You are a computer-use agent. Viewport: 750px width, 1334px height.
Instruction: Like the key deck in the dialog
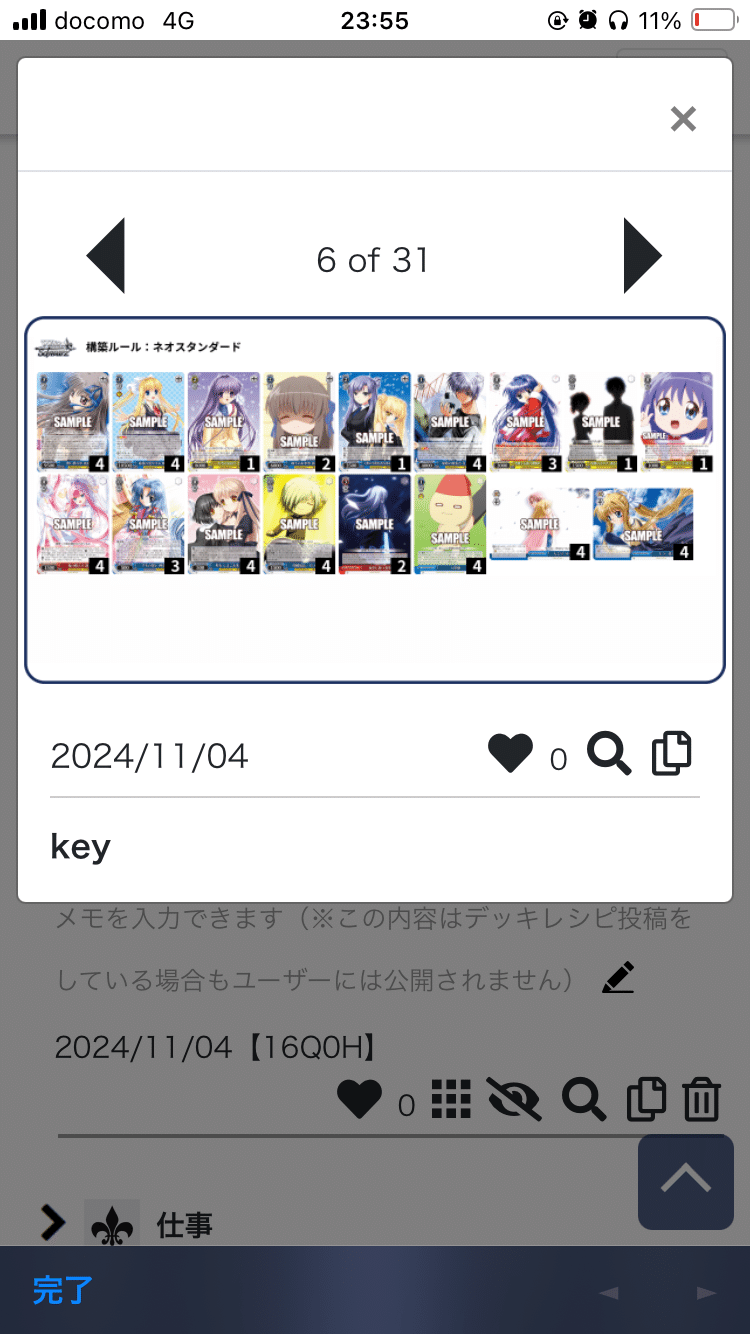(x=510, y=754)
